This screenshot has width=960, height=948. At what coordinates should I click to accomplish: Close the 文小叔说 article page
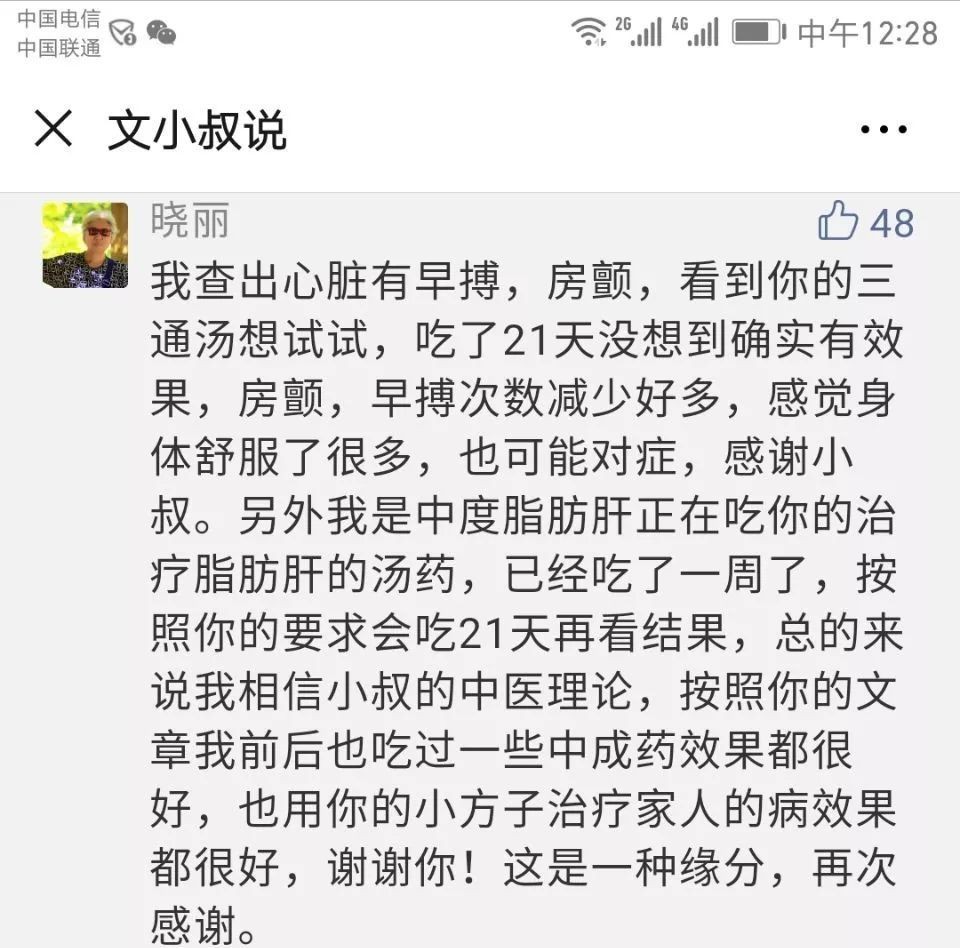pos(53,129)
